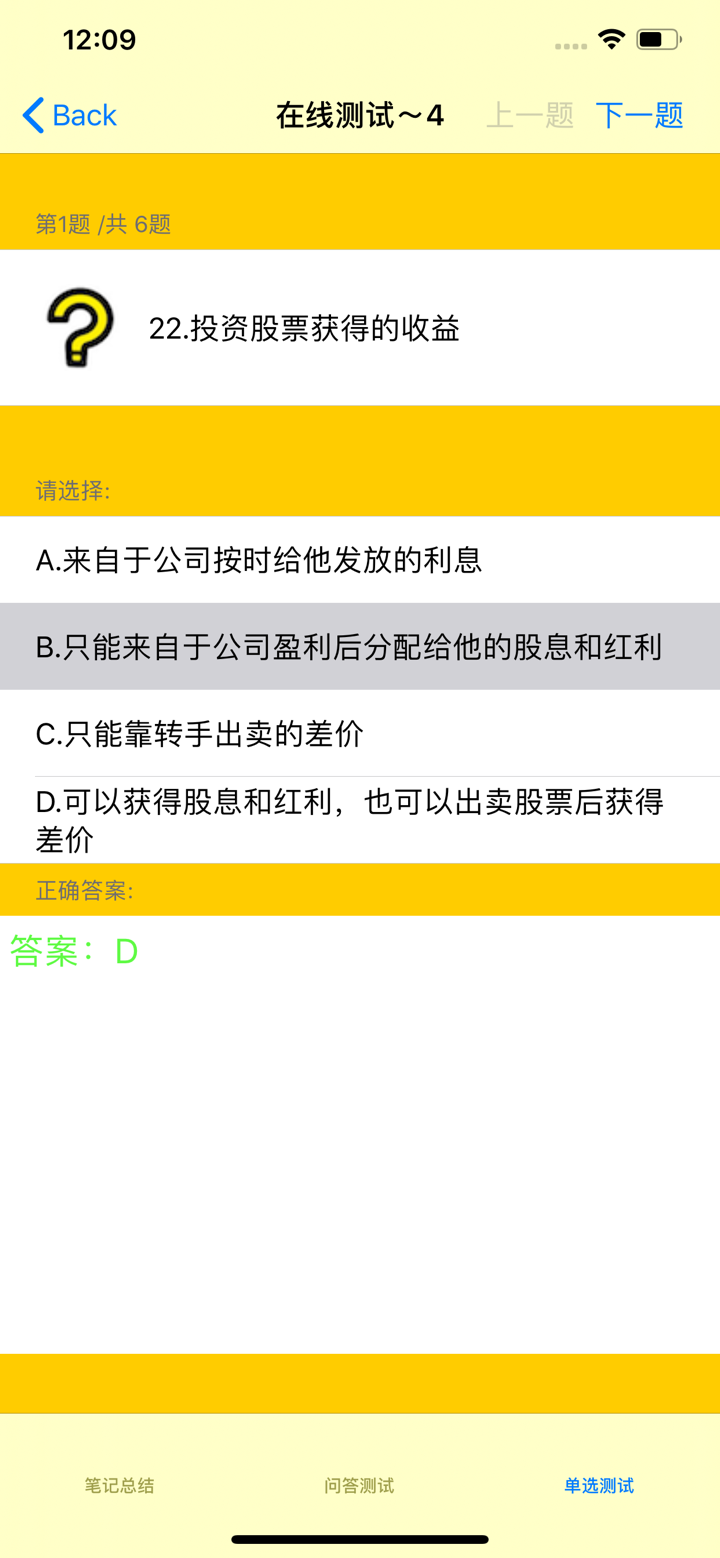The height and width of the screenshot is (1558, 720).
Task: Tap the Back navigation link
Action: (x=79, y=115)
